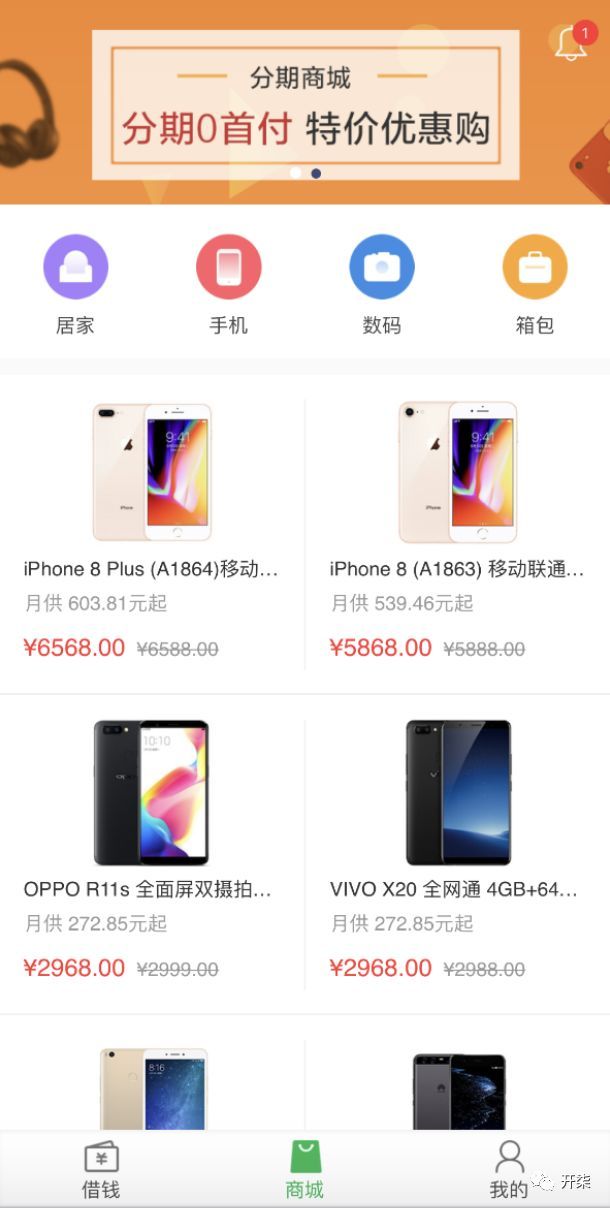Open the iPhone 8 (A1863) product card
The height and width of the screenshot is (1208, 610).
(x=457, y=530)
